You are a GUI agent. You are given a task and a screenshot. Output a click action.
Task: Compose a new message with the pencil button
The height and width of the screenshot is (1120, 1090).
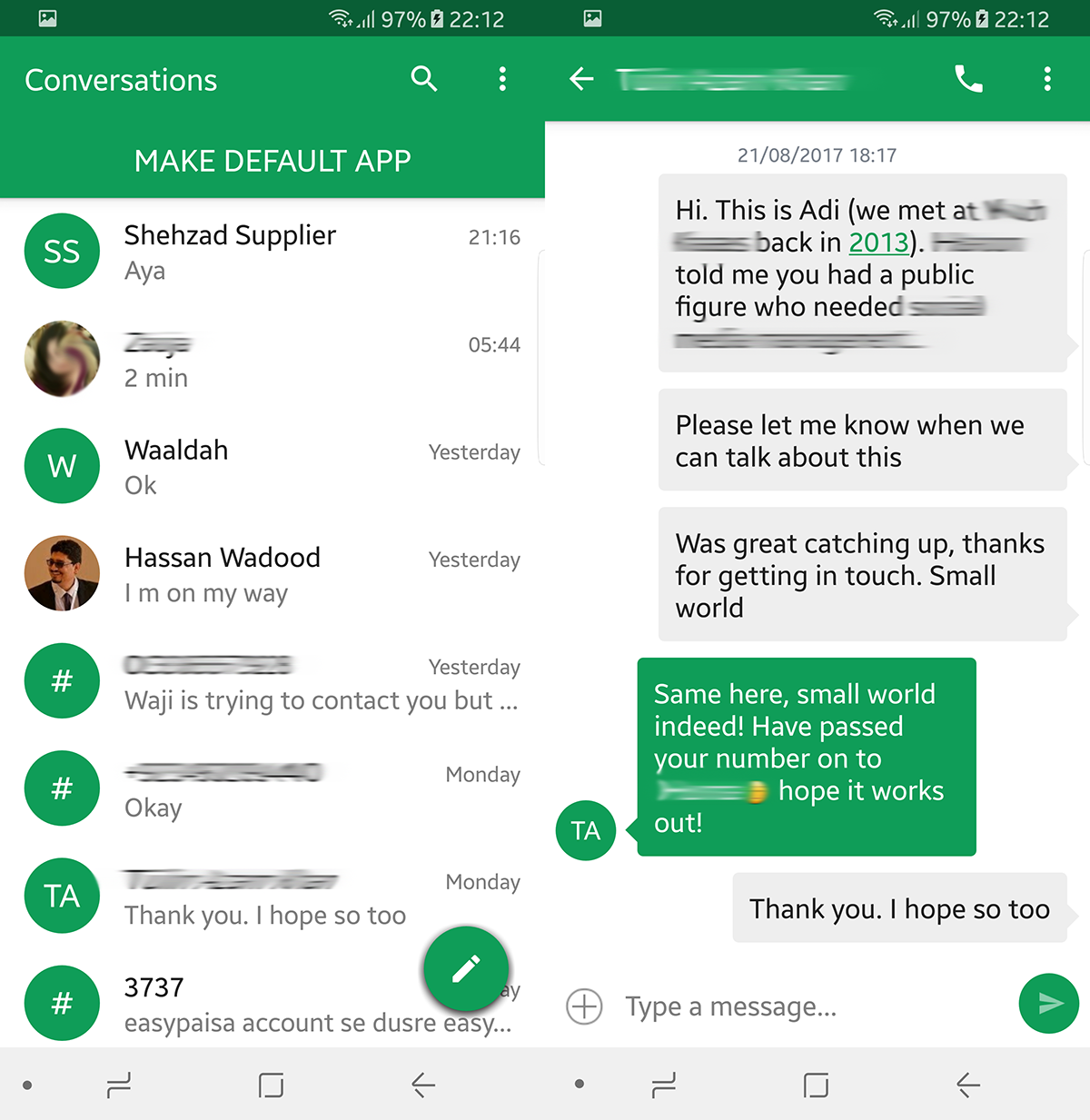[x=466, y=969]
